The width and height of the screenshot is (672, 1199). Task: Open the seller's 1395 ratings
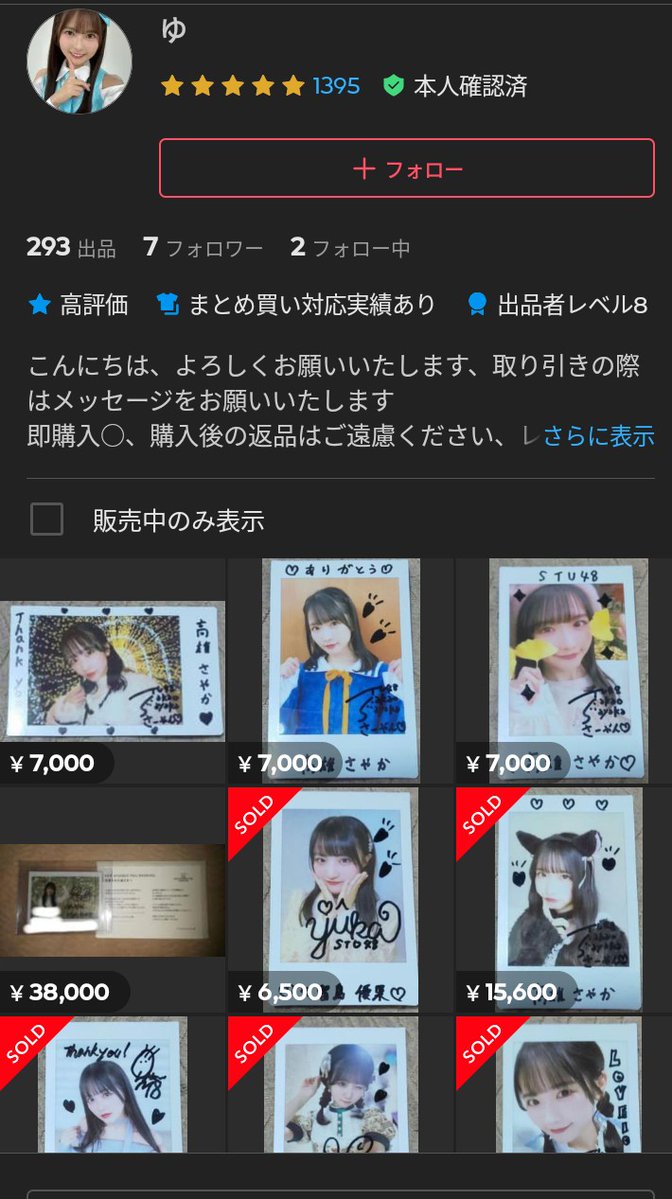pyautogui.click(x=336, y=86)
